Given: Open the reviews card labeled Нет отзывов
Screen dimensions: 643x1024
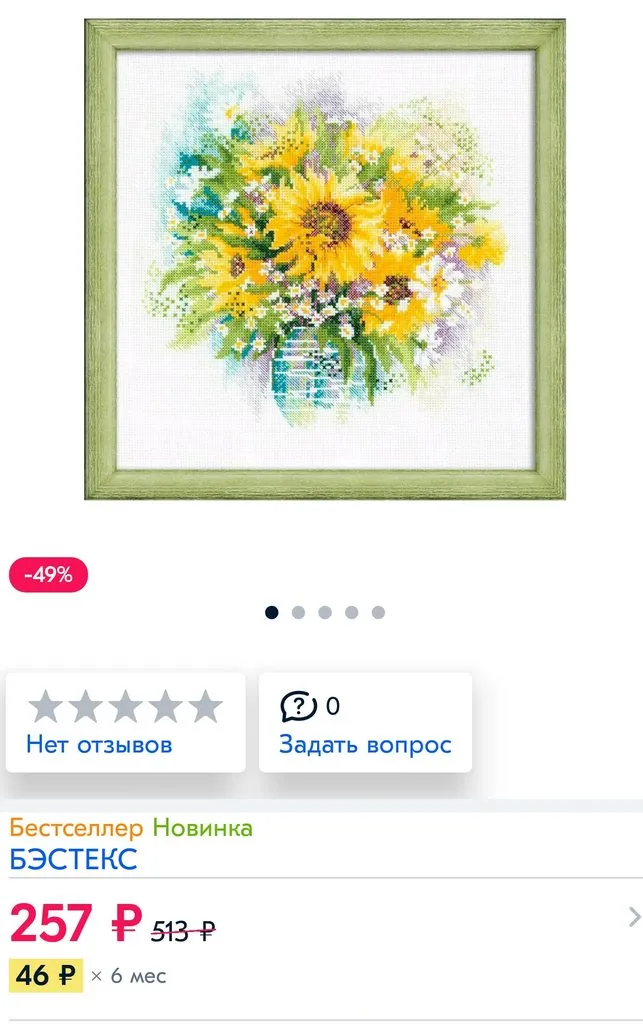Looking at the screenshot, I should [125, 722].
